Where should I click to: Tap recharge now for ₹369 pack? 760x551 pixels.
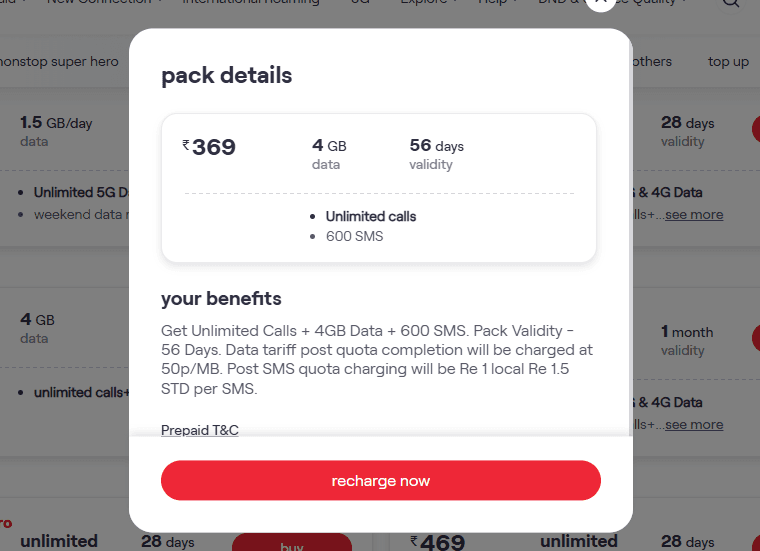tap(380, 481)
